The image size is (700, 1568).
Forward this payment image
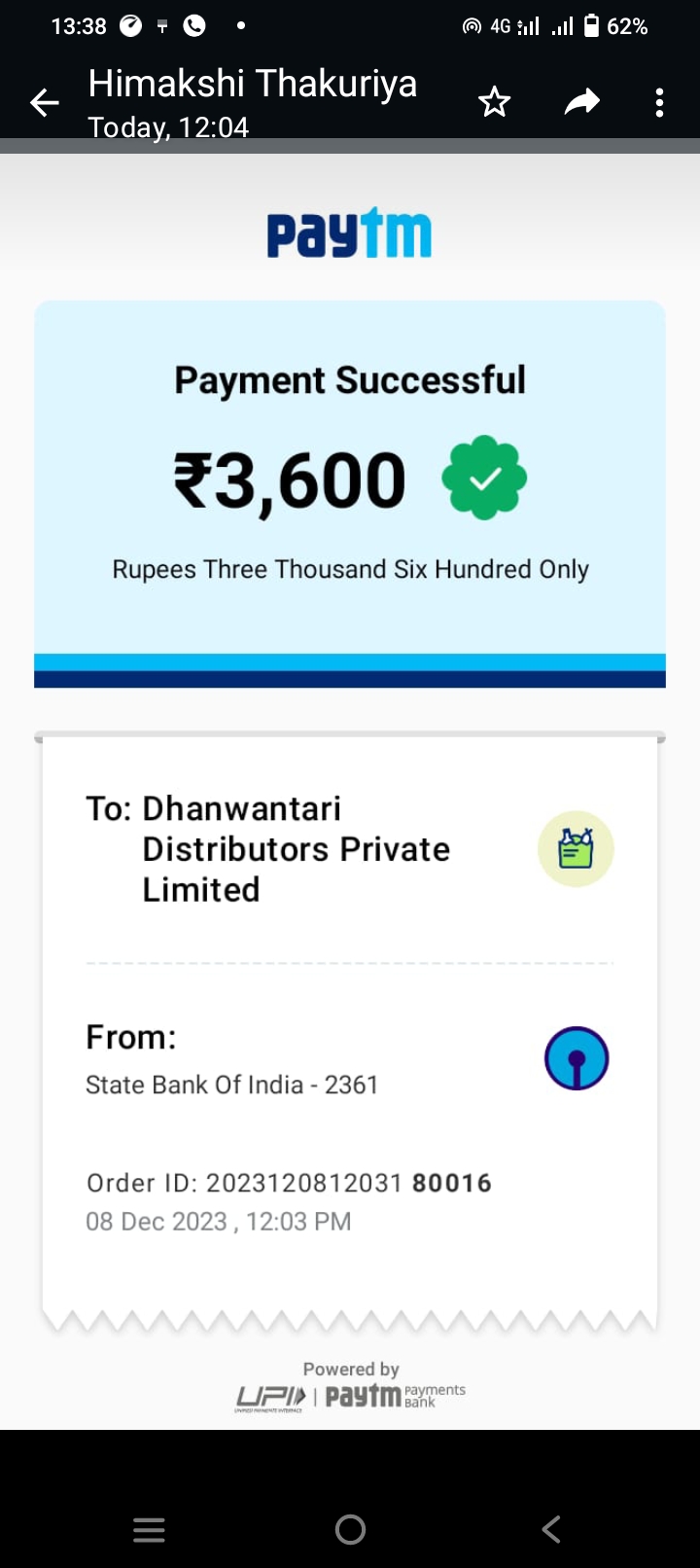[581, 101]
